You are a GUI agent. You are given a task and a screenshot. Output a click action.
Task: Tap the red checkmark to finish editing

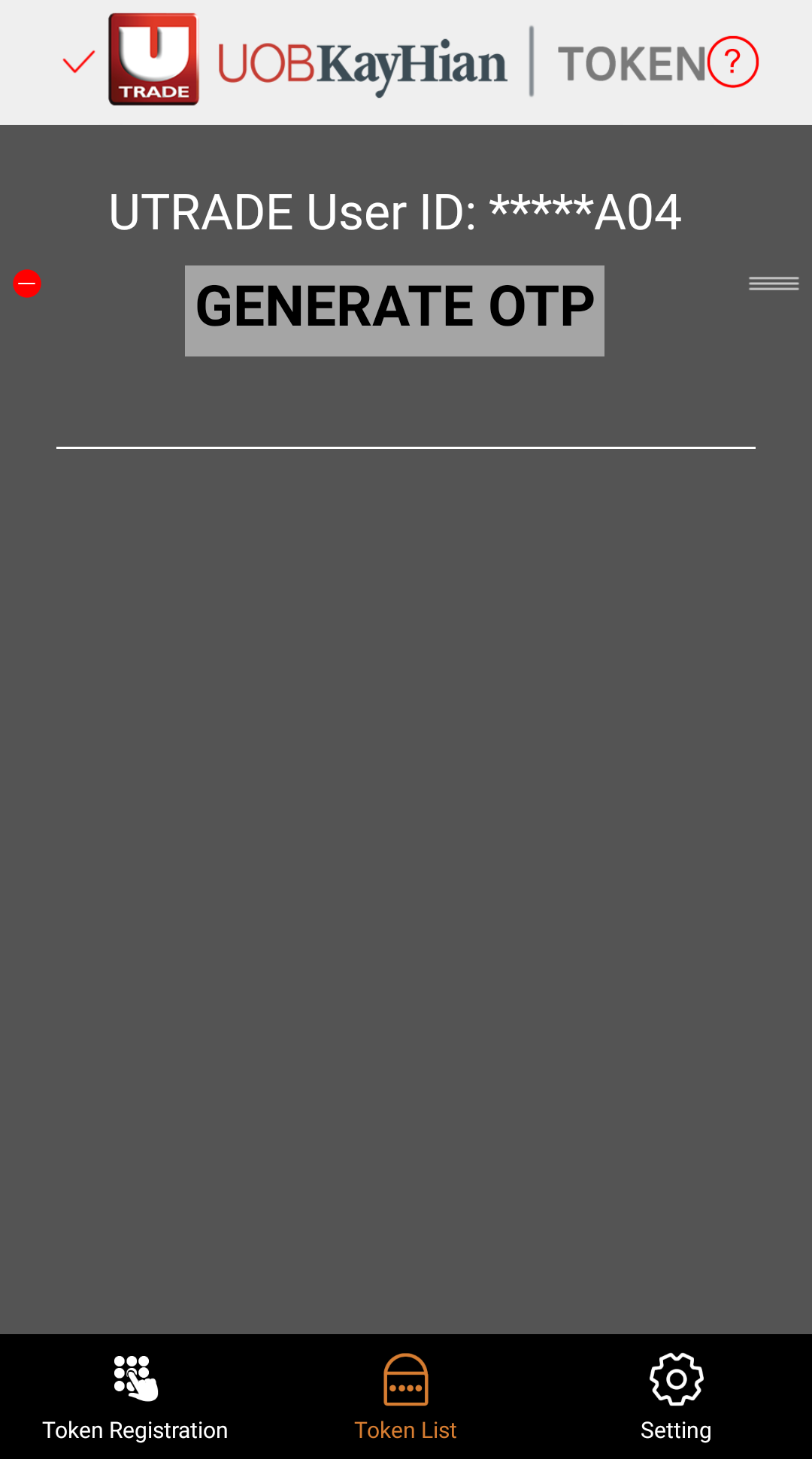click(78, 62)
